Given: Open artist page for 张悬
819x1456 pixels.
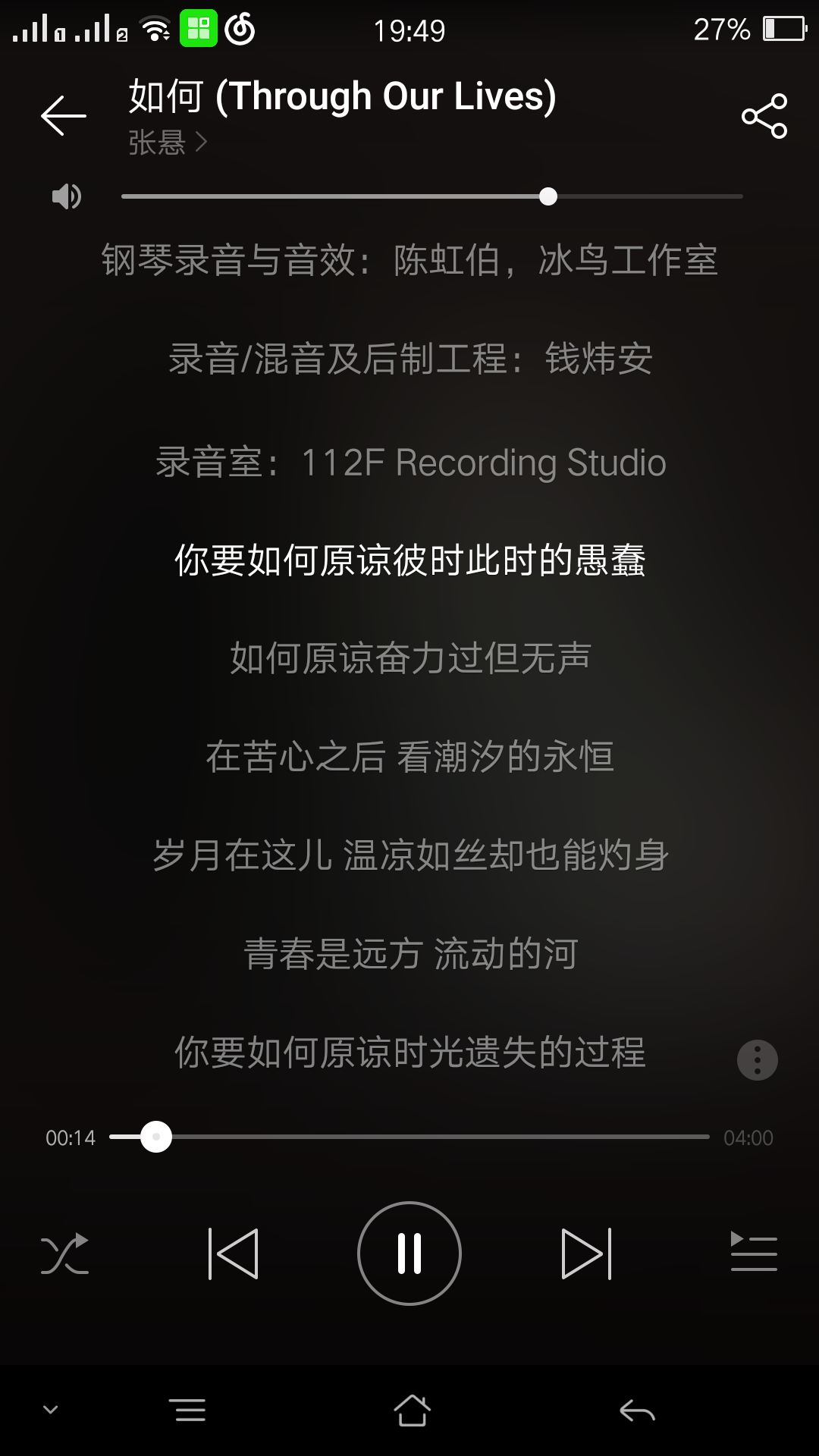Looking at the screenshot, I should point(168,143).
